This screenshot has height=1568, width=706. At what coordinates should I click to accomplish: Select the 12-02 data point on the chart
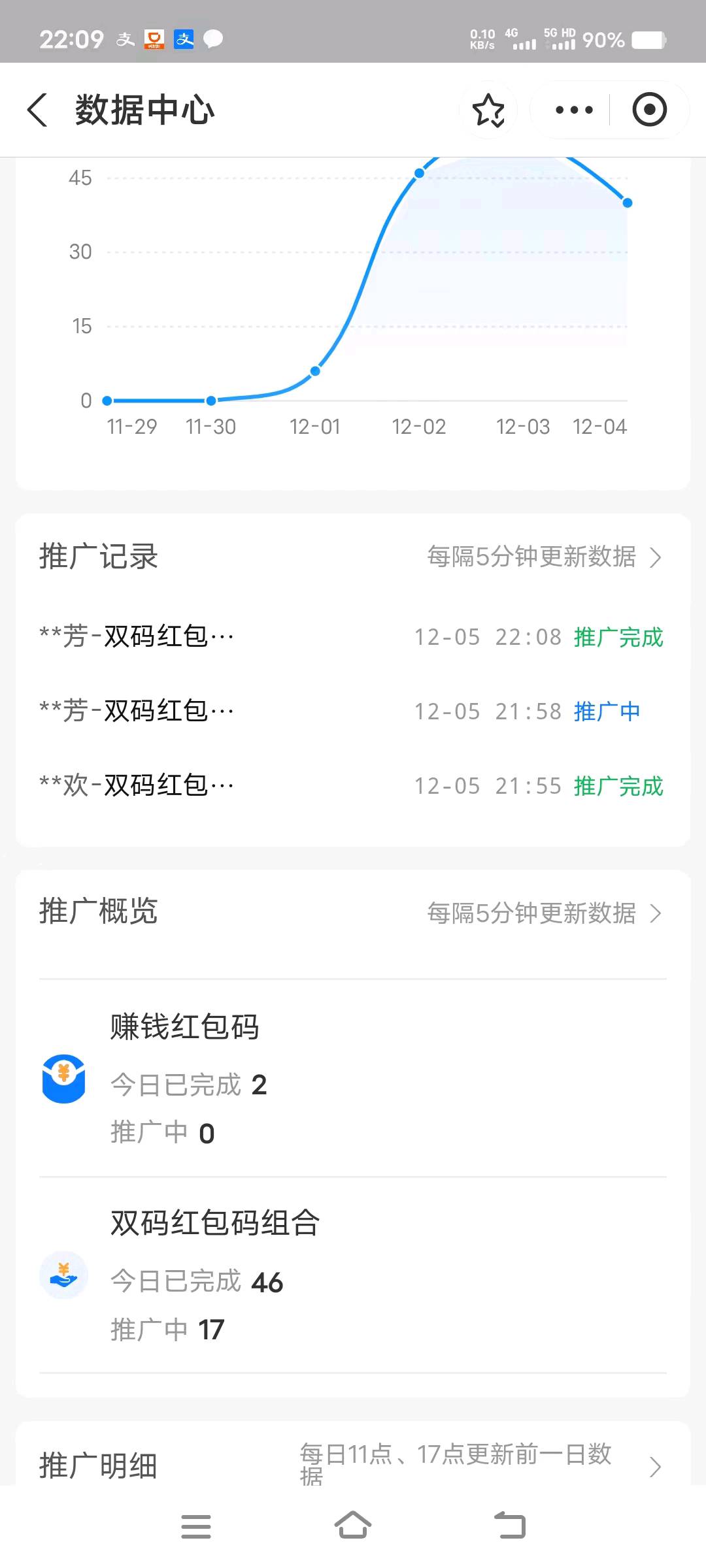pos(419,173)
